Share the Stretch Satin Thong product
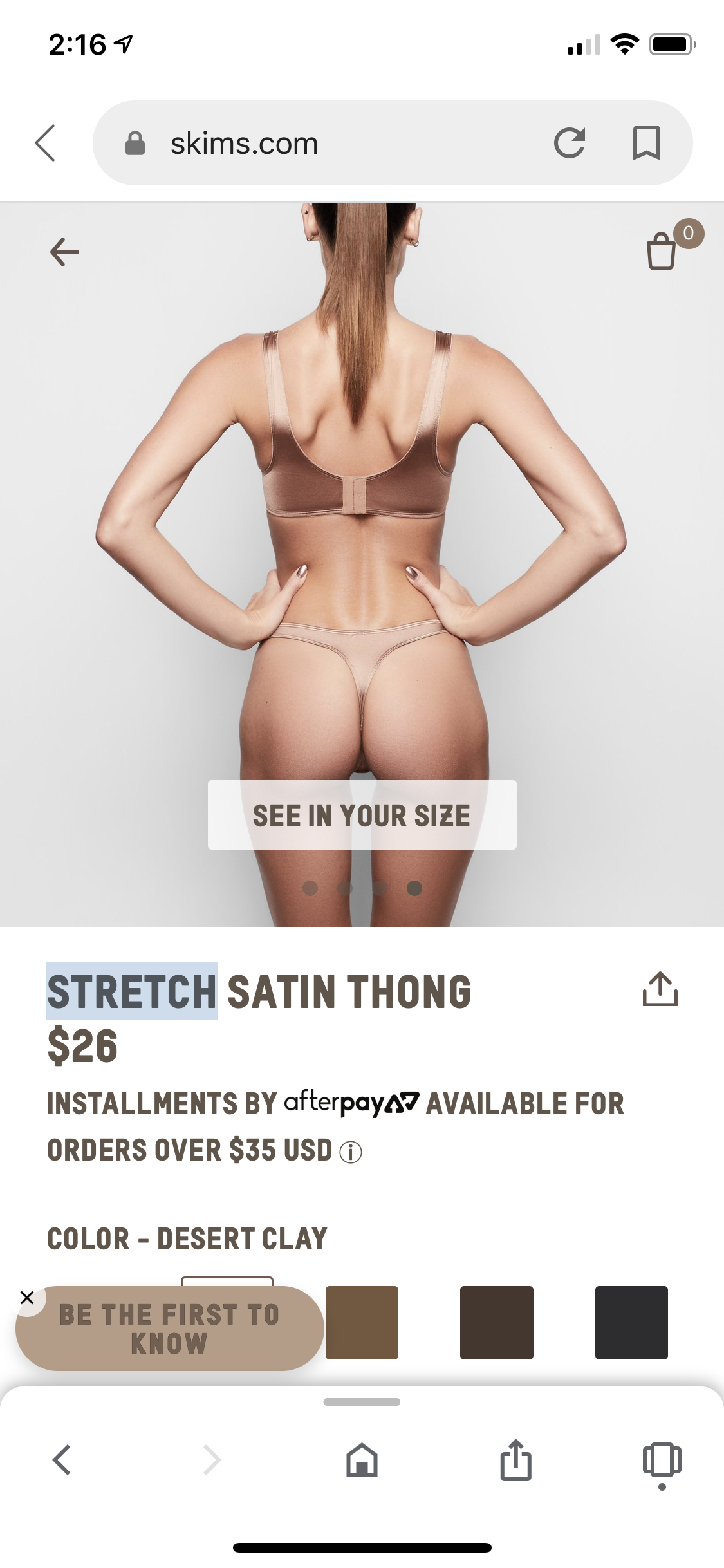Image resolution: width=724 pixels, height=1568 pixels. point(660,989)
